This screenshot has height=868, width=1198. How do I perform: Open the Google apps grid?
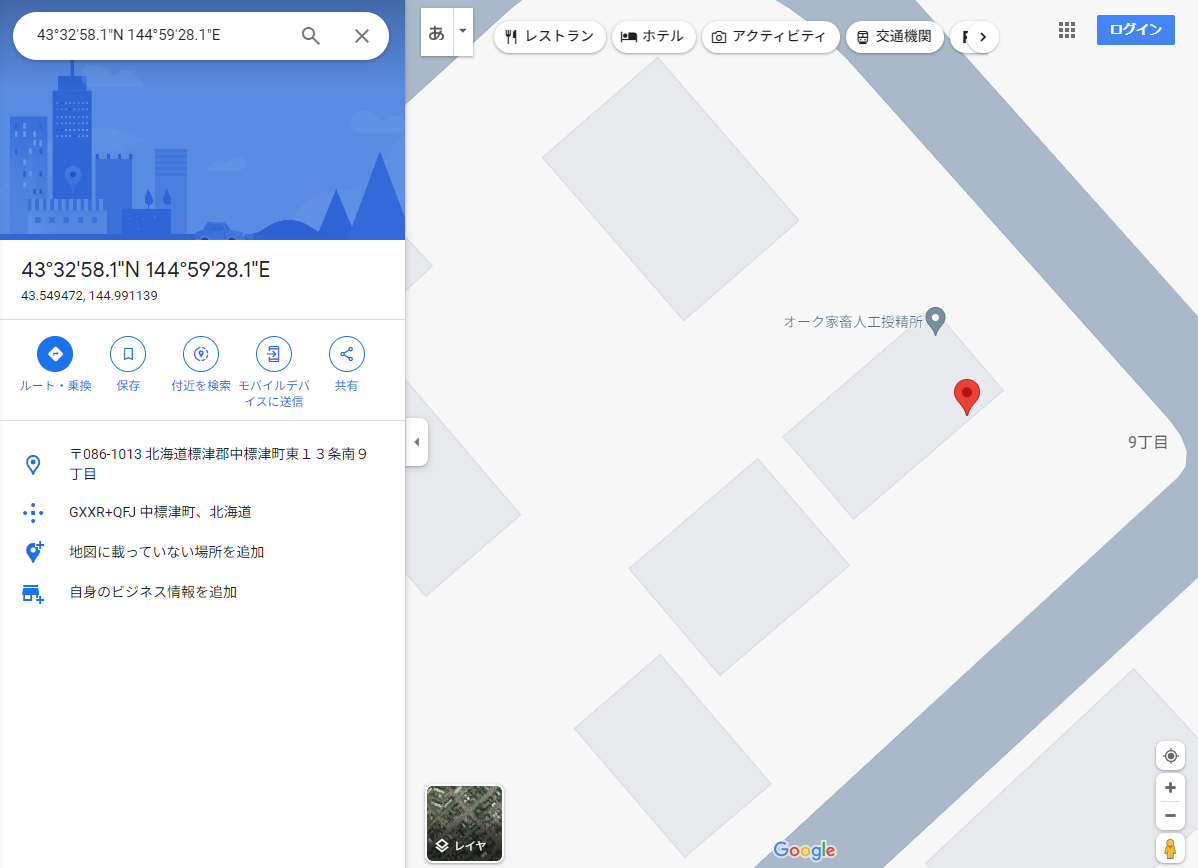(1067, 30)
